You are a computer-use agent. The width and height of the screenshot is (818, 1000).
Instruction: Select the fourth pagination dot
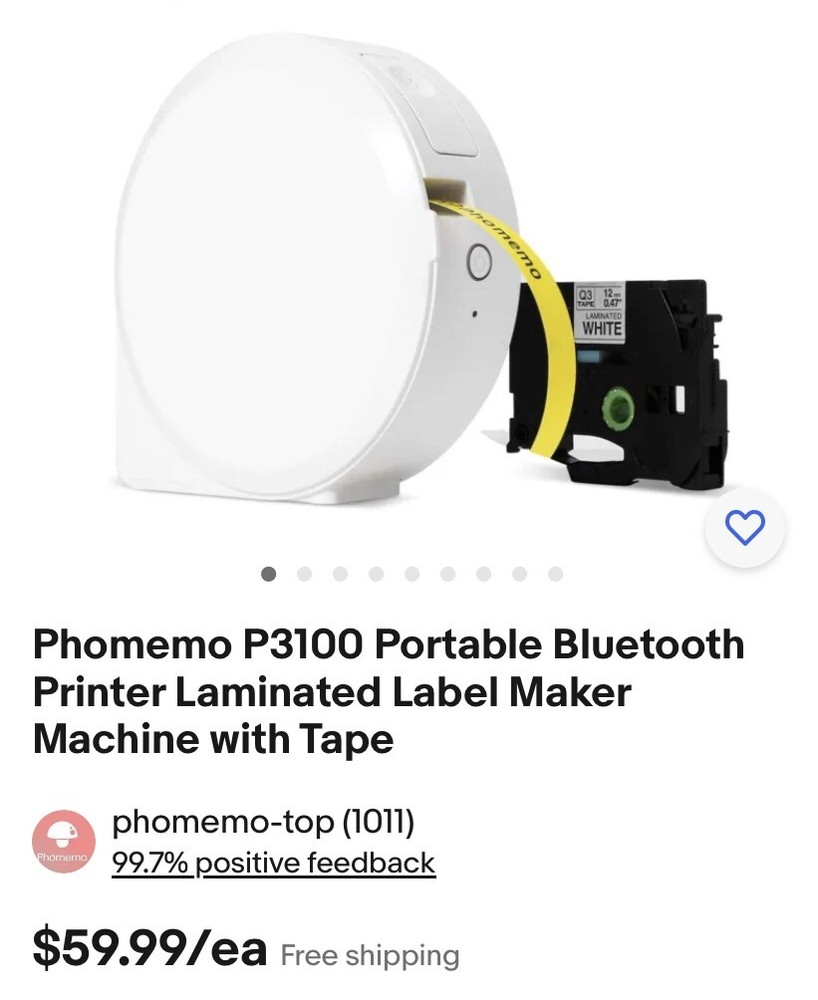click(x=376, y=573)
